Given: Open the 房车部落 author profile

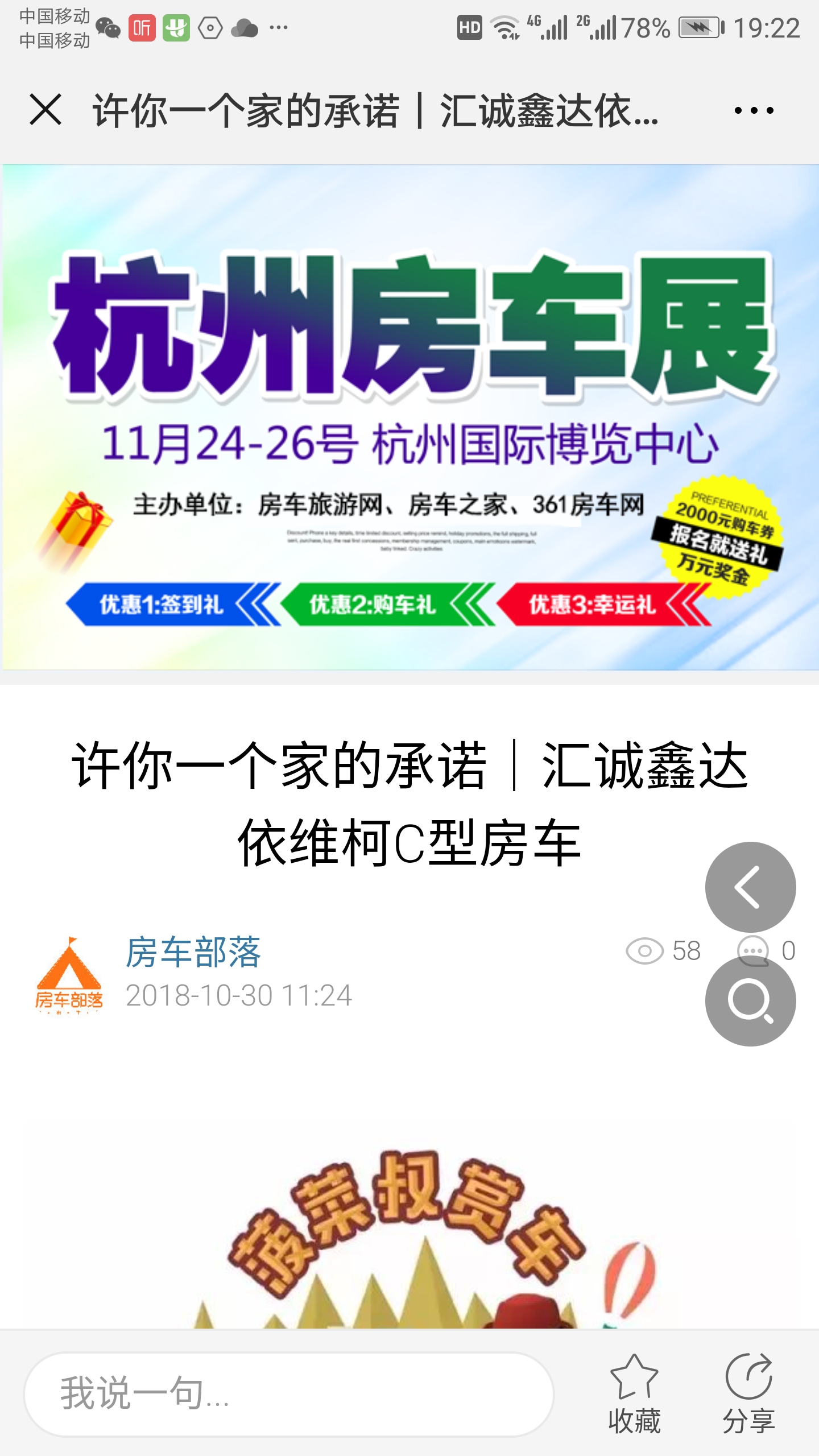Looking at the screenshot, I should click(192, 952).
